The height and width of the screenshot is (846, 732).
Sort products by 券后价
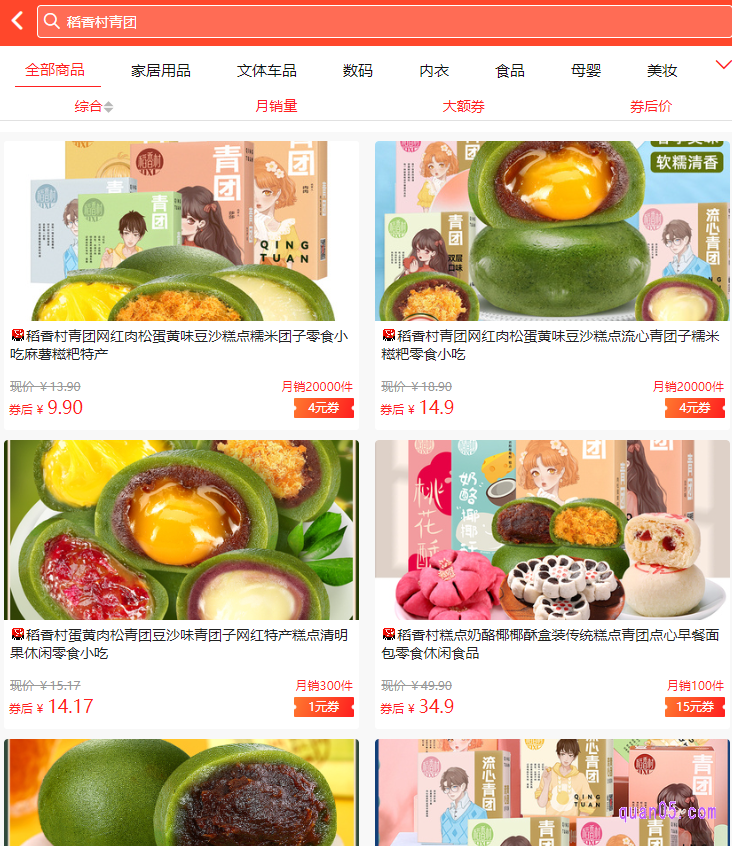click(651, 106)
